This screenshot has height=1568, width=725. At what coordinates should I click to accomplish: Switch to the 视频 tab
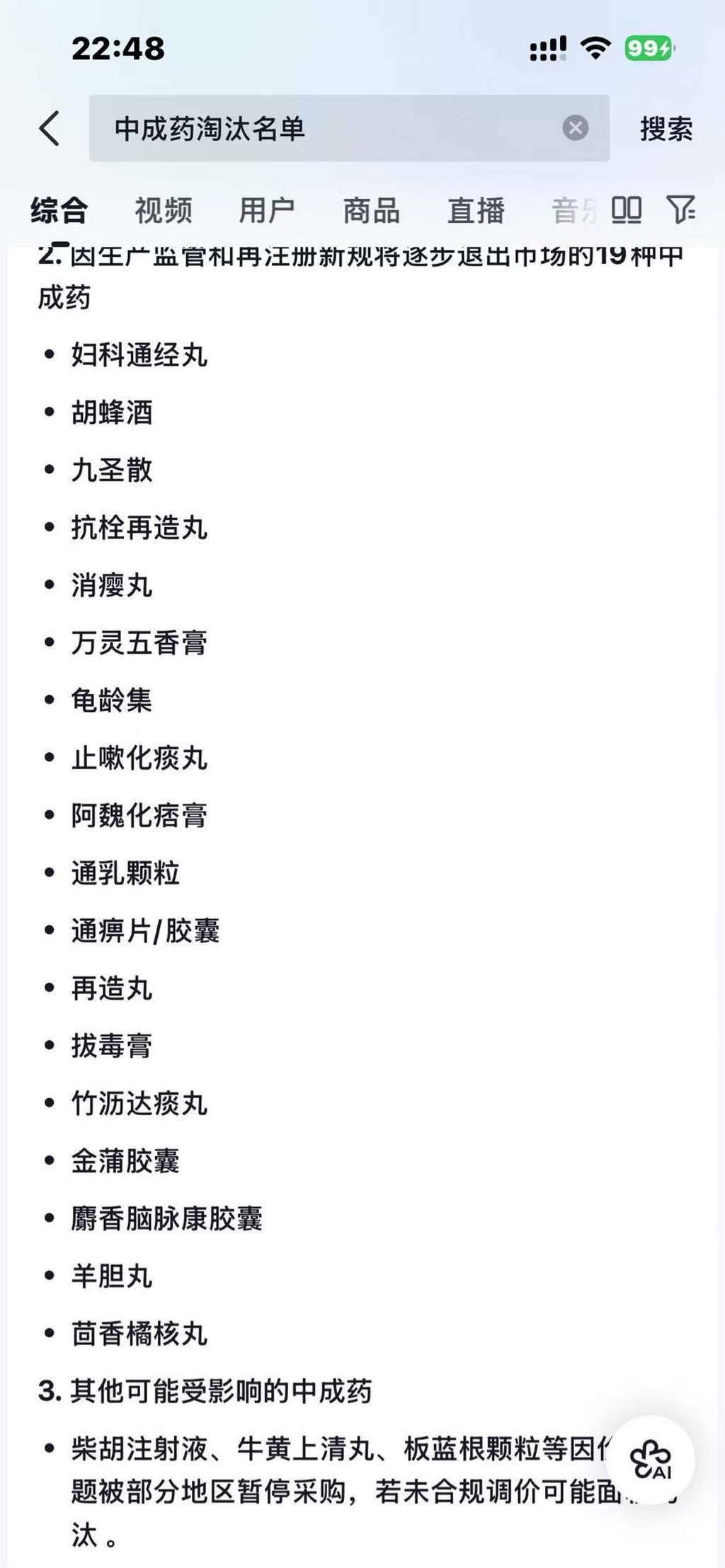[x=164, y=210]
